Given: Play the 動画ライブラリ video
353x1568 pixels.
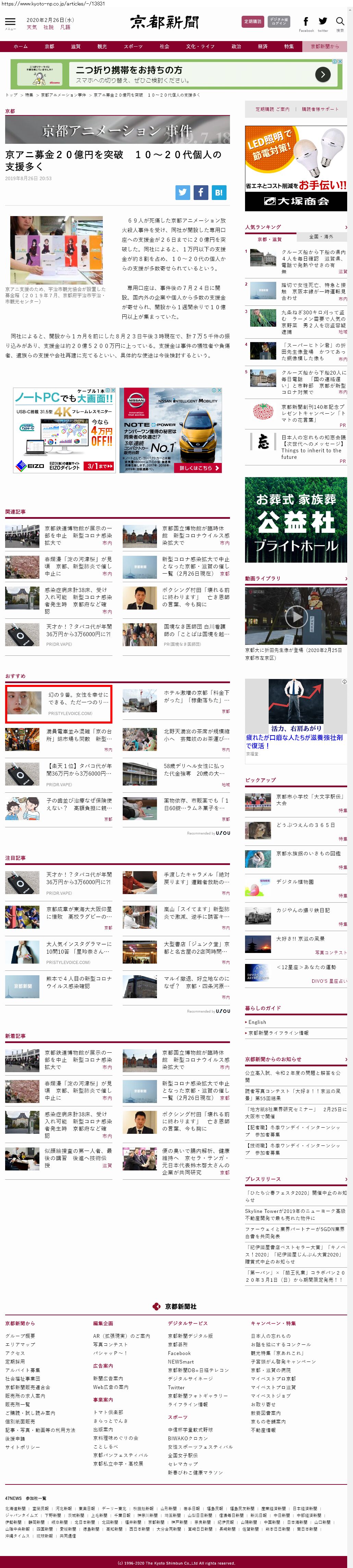Looking at the screenshot, I should 296,617.
